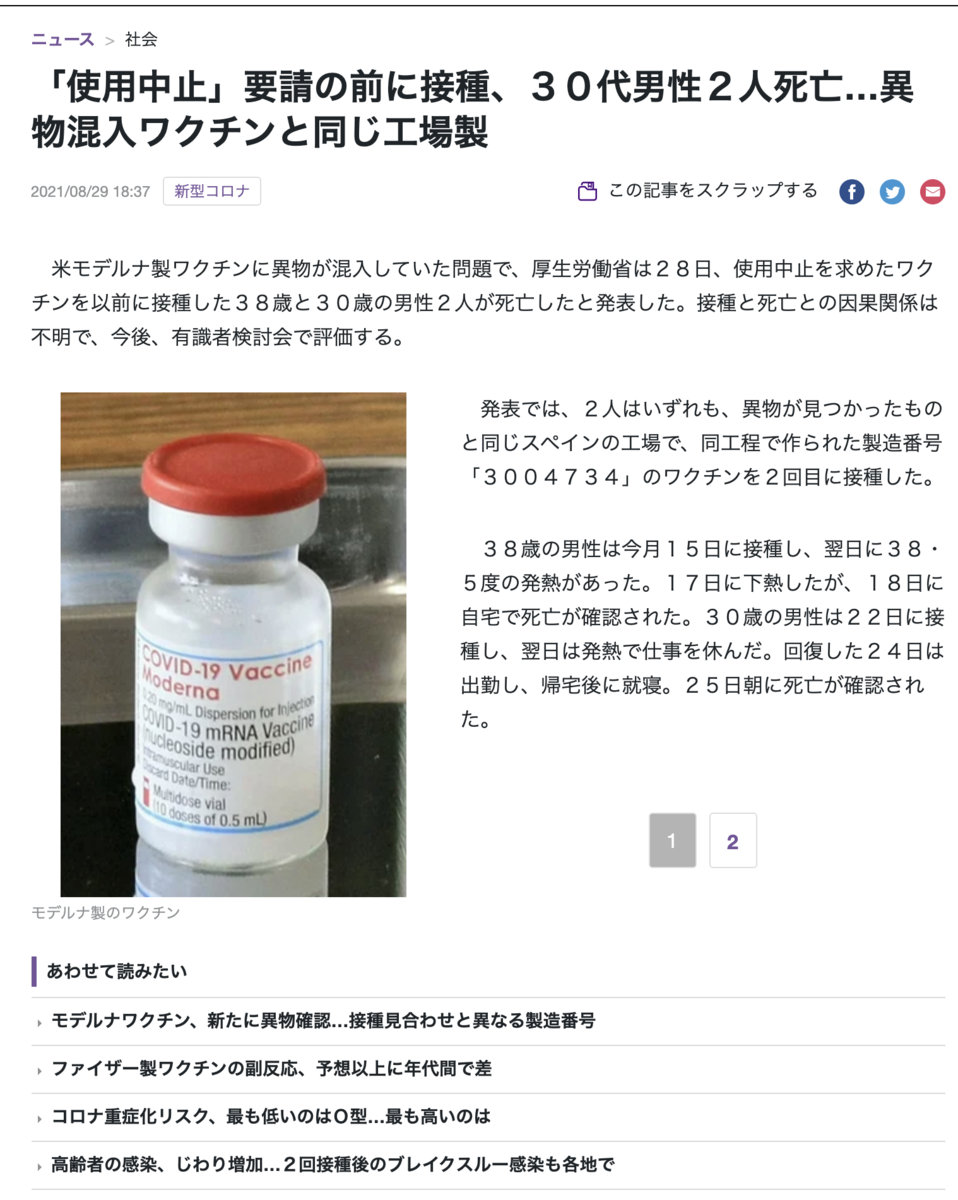Open 高齢者の感染、じわり増加 related article
Image resolution: width=958 pixels, height=1200 pixels.
tap(332, 1165)
